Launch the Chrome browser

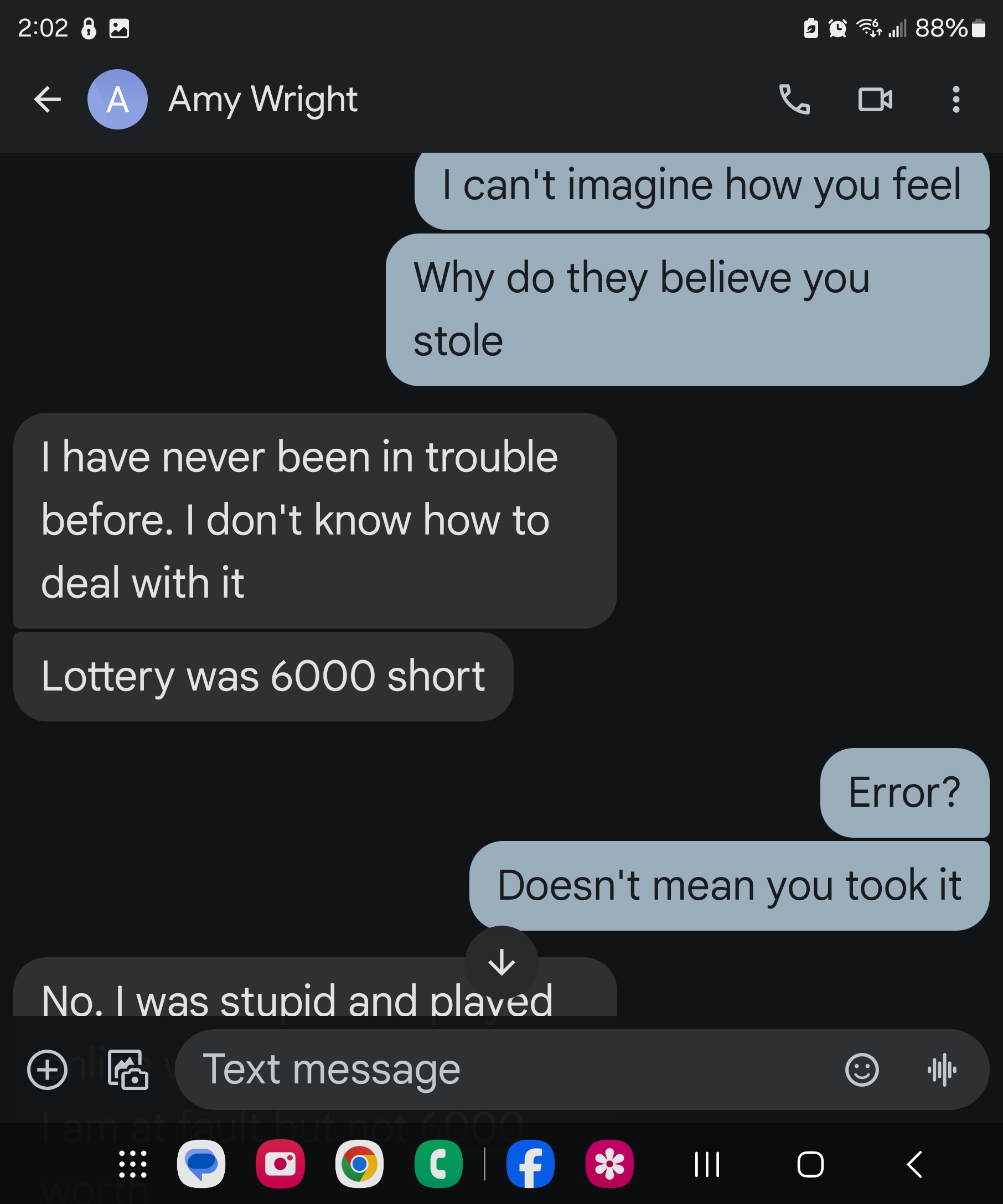[x=360, y=1165]
